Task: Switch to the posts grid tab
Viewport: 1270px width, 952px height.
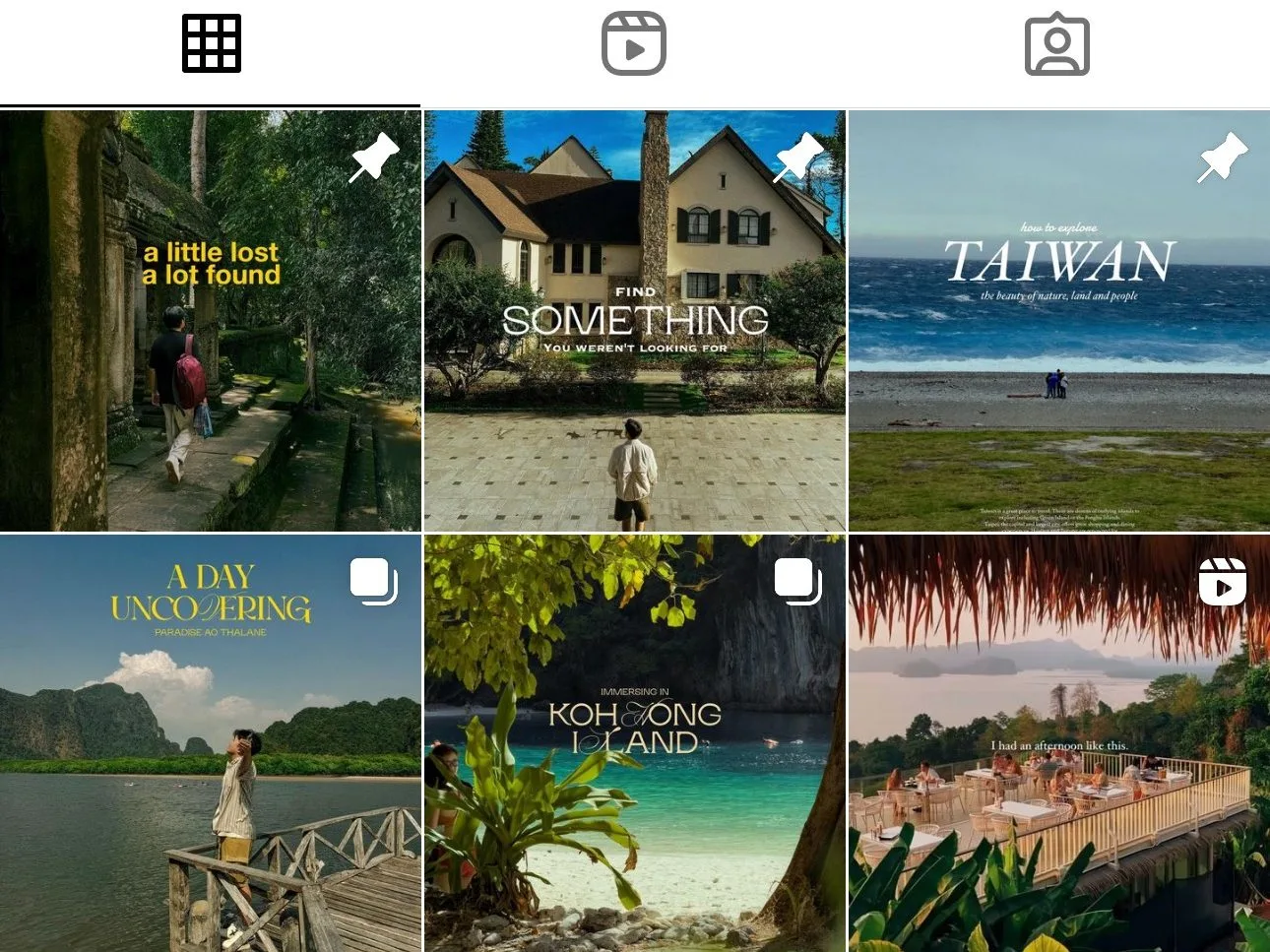Action: point(211,44)
